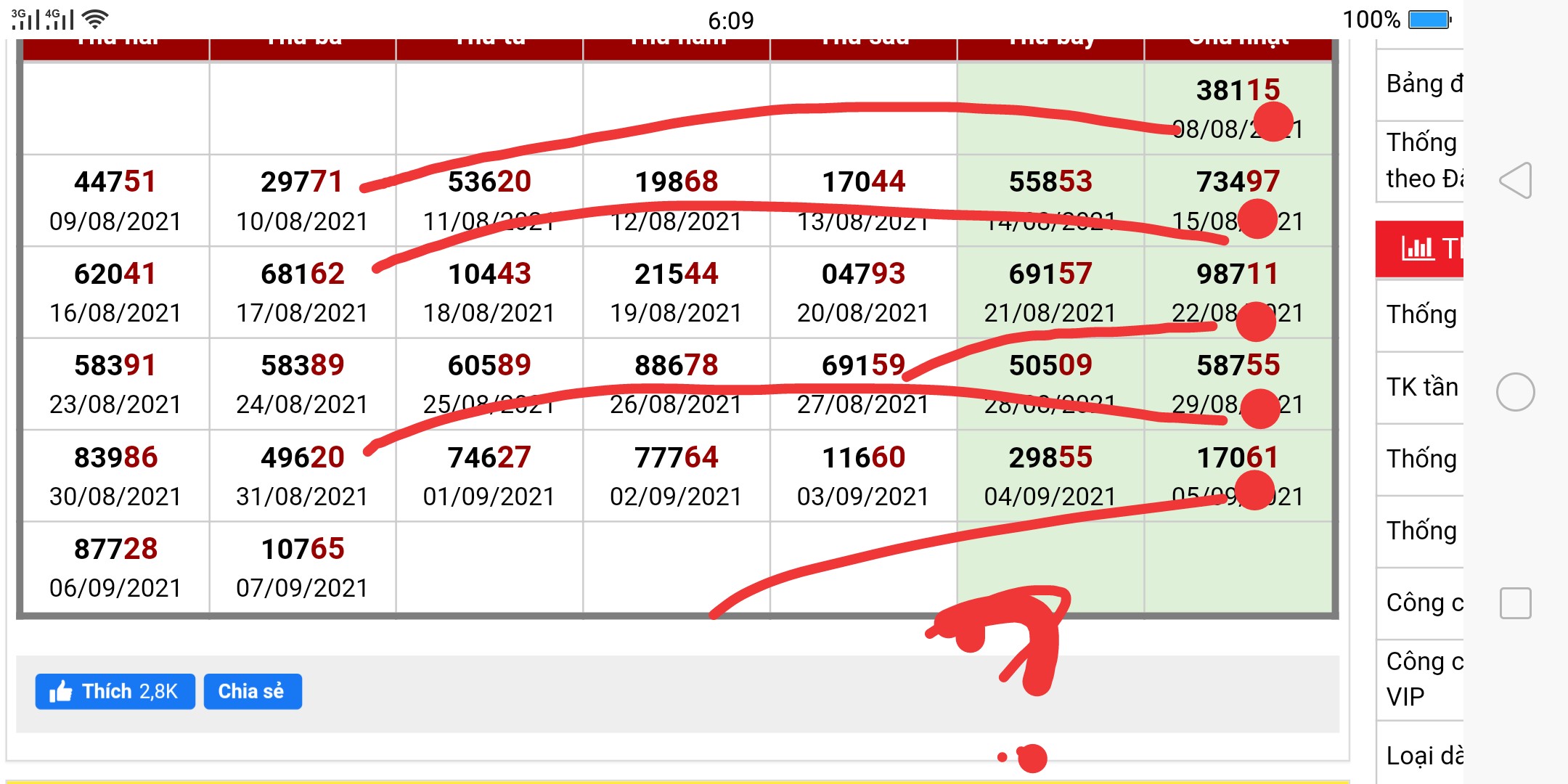The image size is (1568, 784).
Task: Go to the home screen
Action: [x=1516, y=392]
